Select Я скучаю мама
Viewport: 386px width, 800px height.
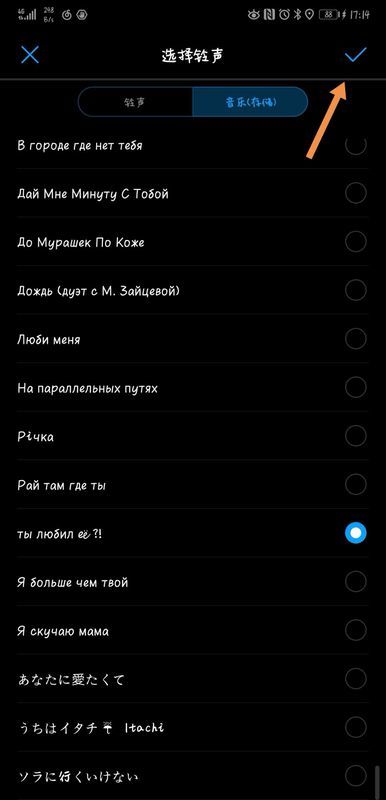click(193, 631)
